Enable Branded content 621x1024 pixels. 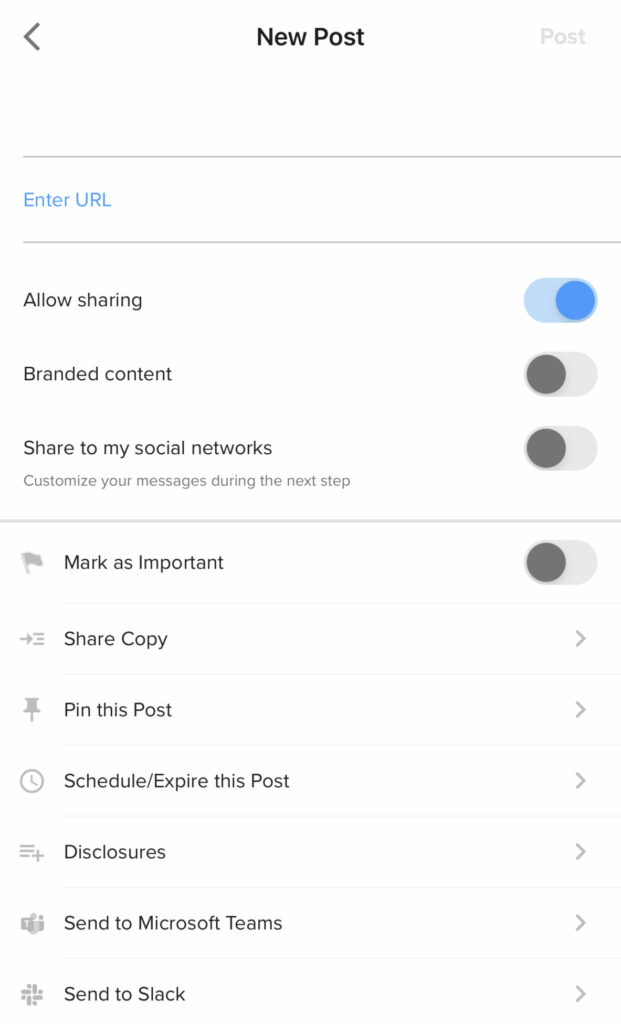560,374
